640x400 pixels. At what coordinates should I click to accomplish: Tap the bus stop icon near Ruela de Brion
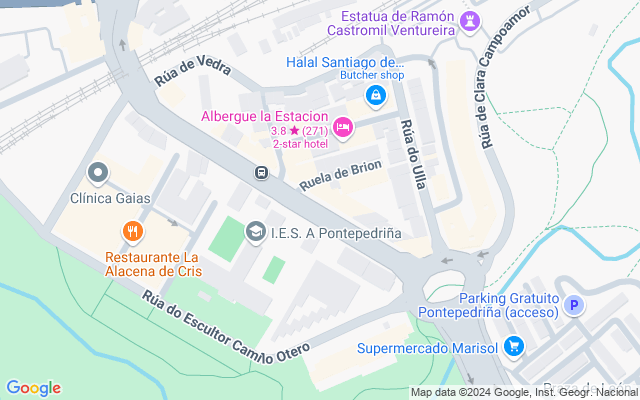click(x=261, y=172)
